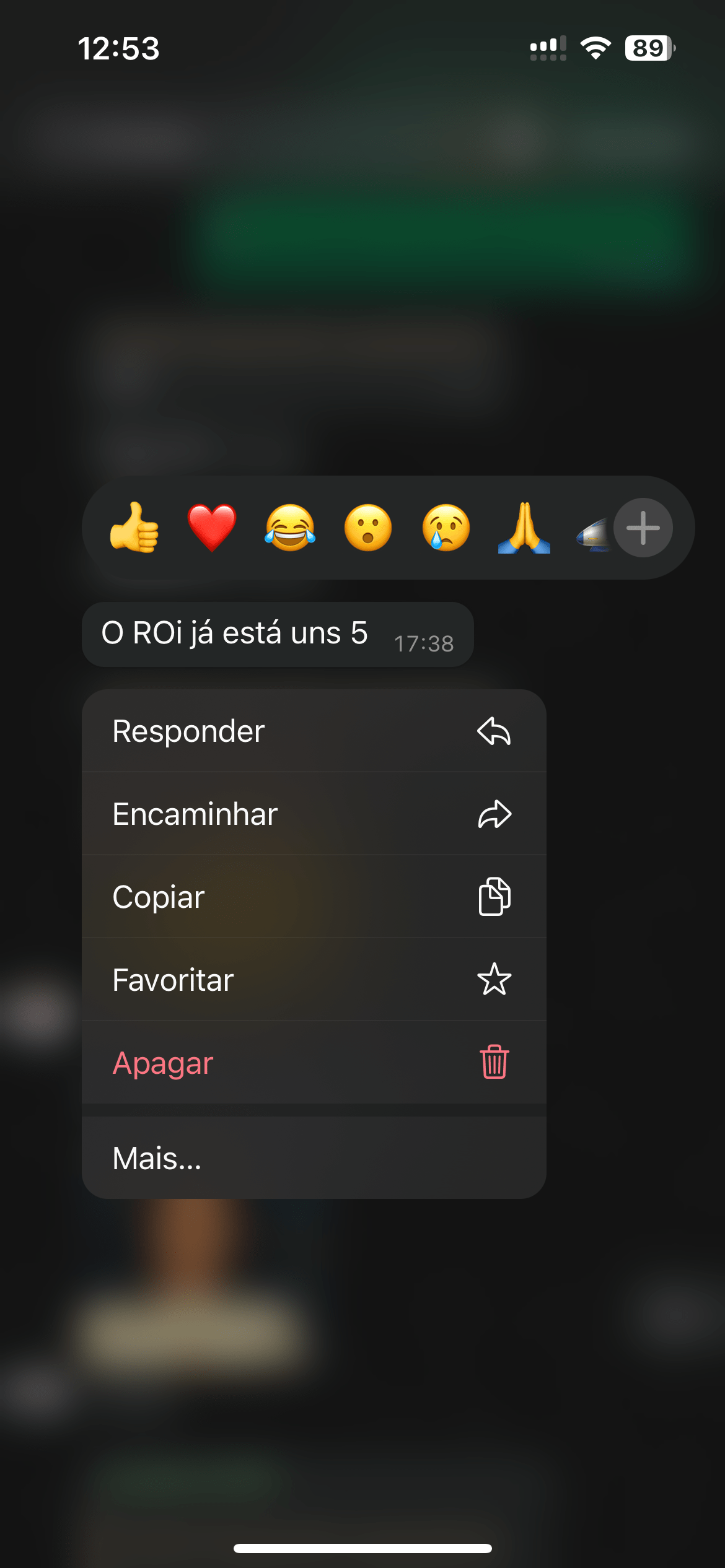725x1568 pixels.
Task: Star the message with Favoritar
Action: point(314,980)
